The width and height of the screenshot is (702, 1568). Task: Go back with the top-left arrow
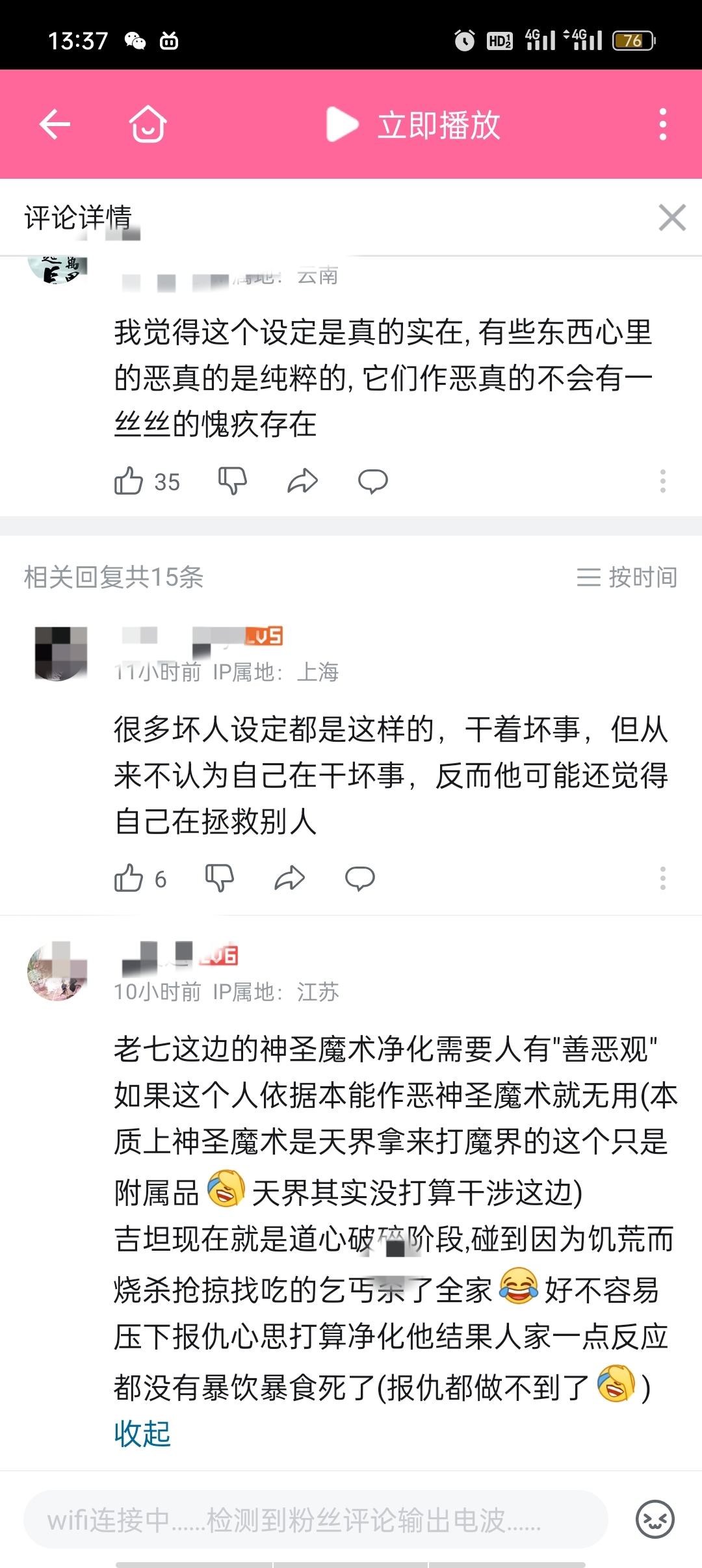coord(55,124)
